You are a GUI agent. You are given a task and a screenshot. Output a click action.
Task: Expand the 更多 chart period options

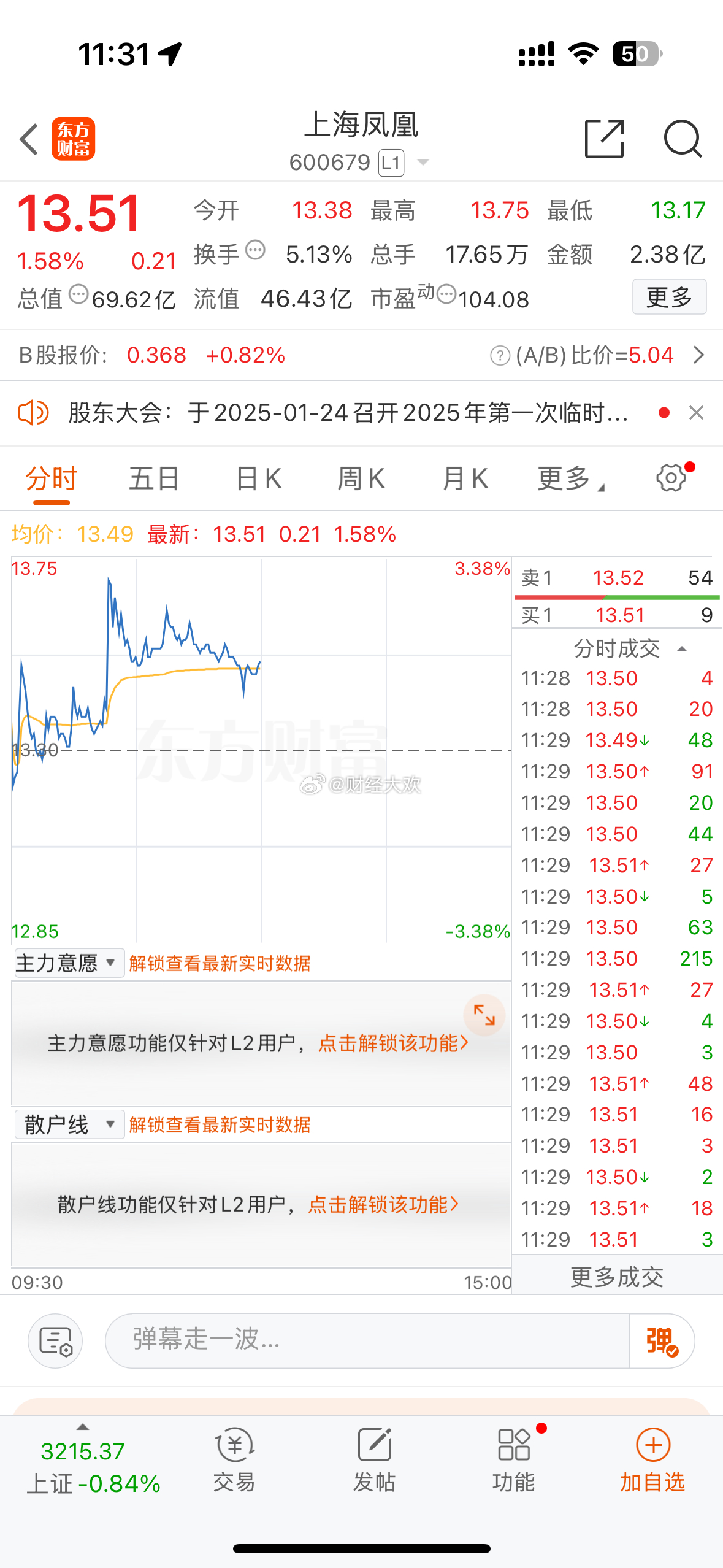pos(570,478)
